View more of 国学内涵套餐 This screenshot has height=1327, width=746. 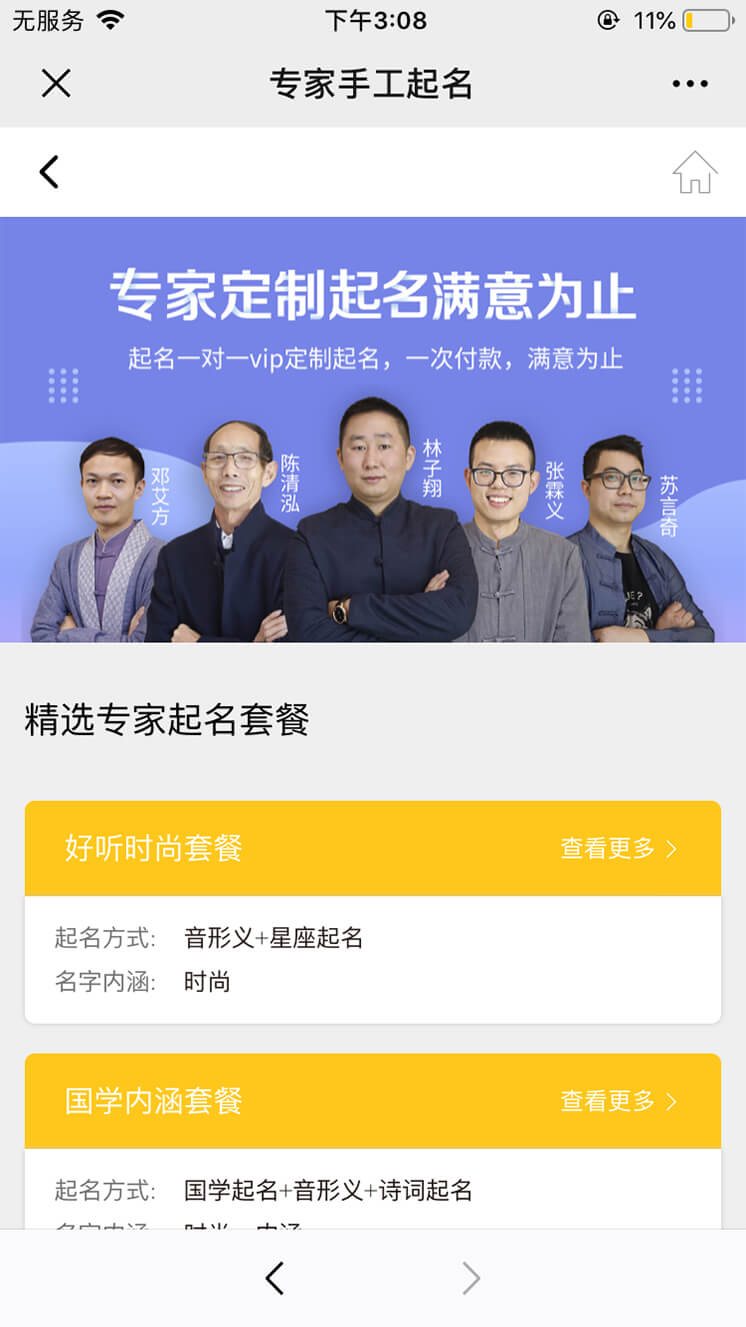[619, 1101]
